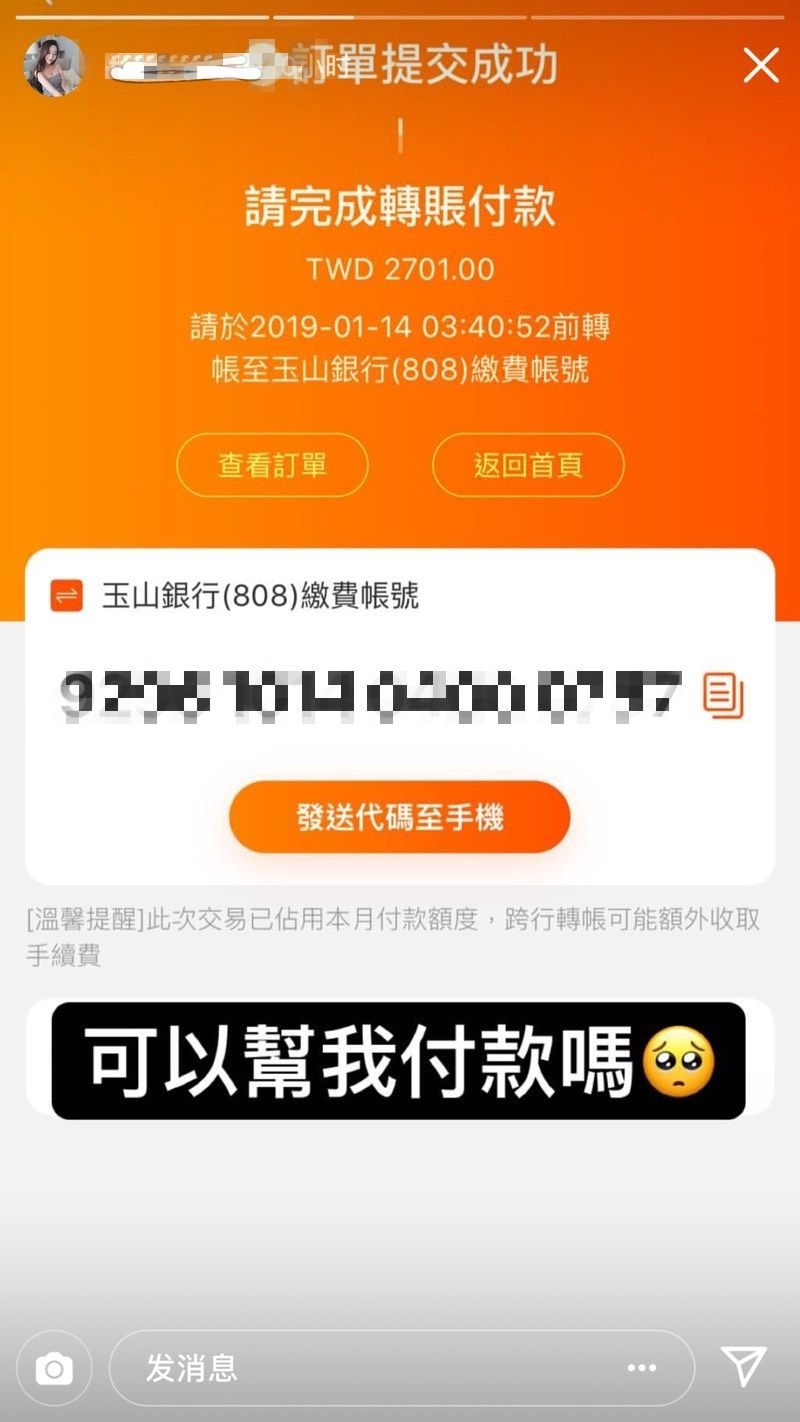The width and height of the screenshot is (800, 1422).
Task: Open the story poster's profile avatar
Action: pyautogui.click(x=54, y=66)
